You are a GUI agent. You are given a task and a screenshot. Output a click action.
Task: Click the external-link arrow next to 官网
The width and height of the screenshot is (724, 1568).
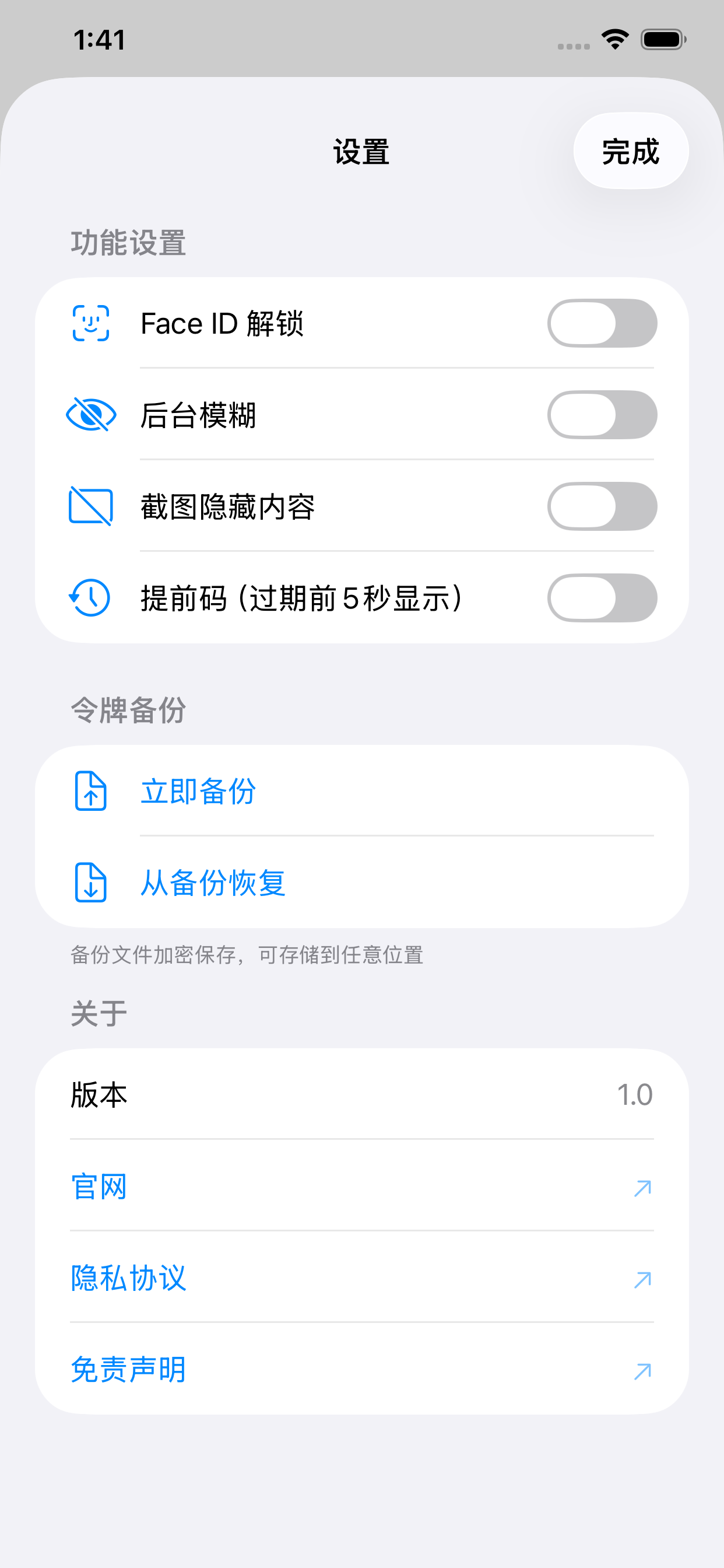642,1188
